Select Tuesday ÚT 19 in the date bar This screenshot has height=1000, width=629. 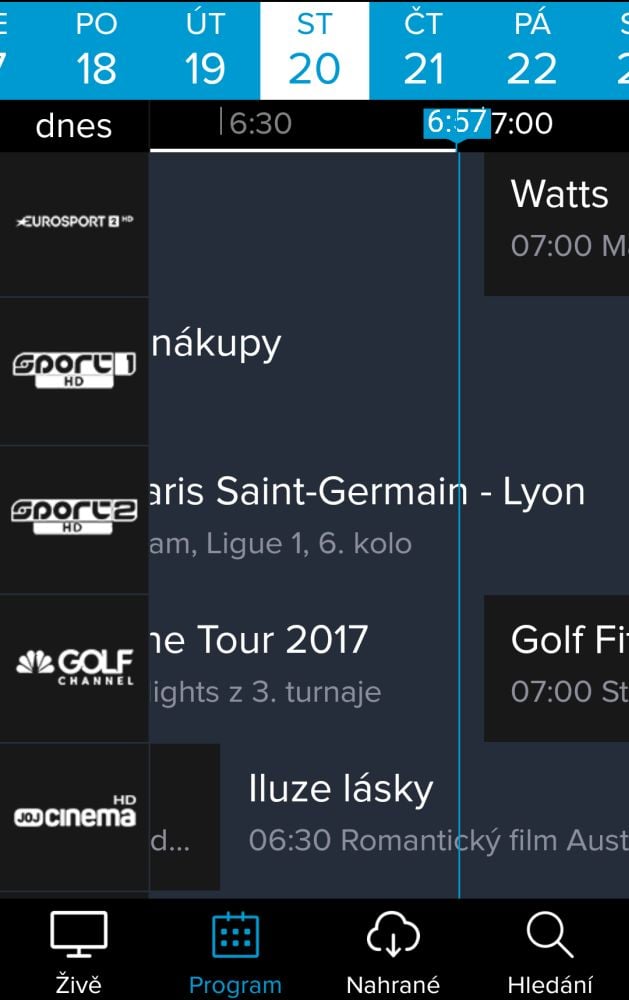205,50
